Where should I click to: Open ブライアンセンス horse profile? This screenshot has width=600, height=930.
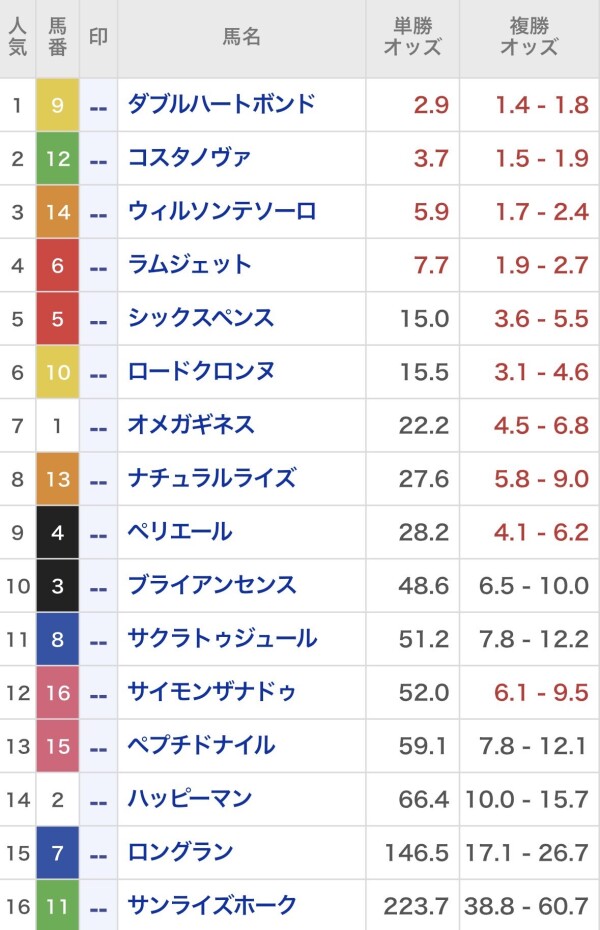pyautogui.click(x=211, y=585)
